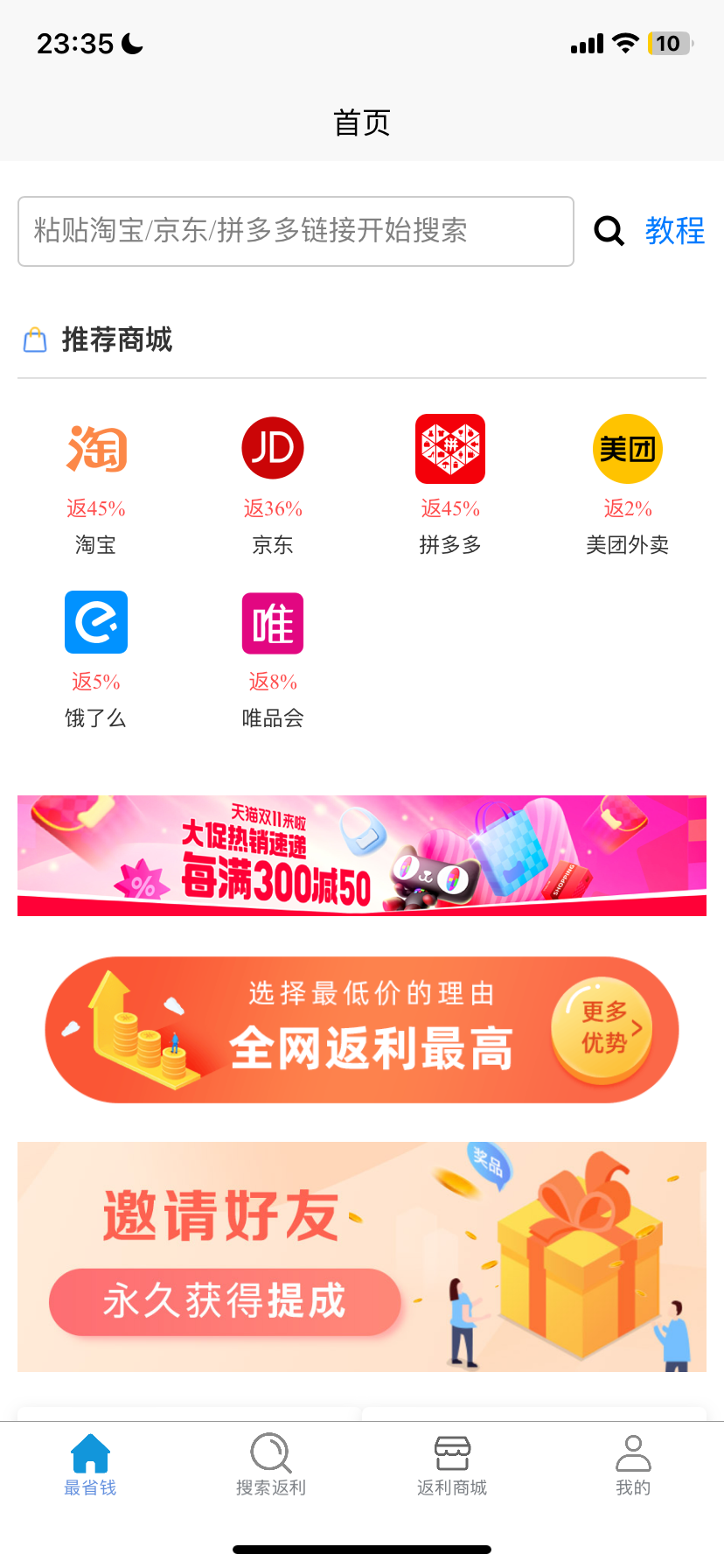This screenshot has width=724, height=1568.
Task: Tap the Meituan Waimai icon
Action: pyautogui.click(x=627, y=448)
